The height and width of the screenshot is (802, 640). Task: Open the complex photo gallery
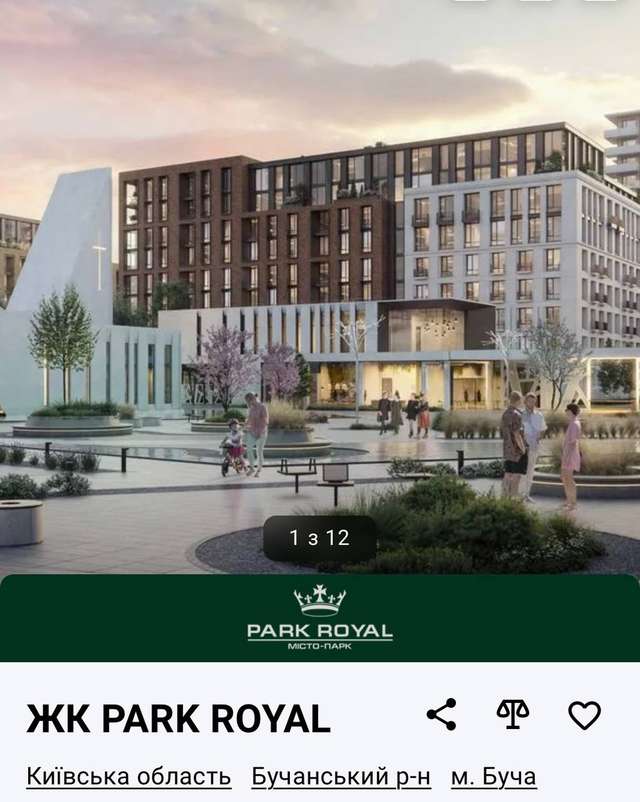tap(320, 300)
